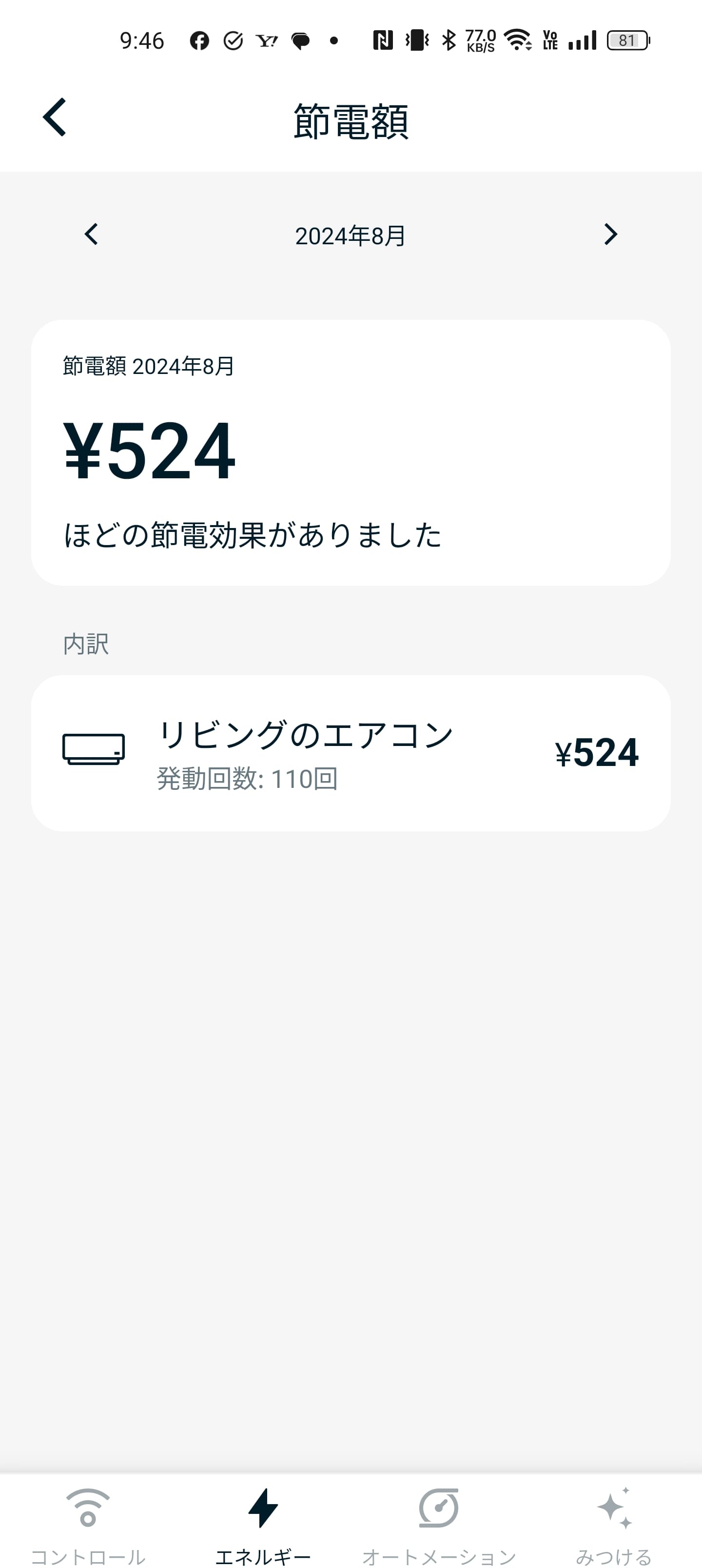702x1568 pixels.
Task: Tap the battery indicator showing 81
Action: (x=627, y=39)
